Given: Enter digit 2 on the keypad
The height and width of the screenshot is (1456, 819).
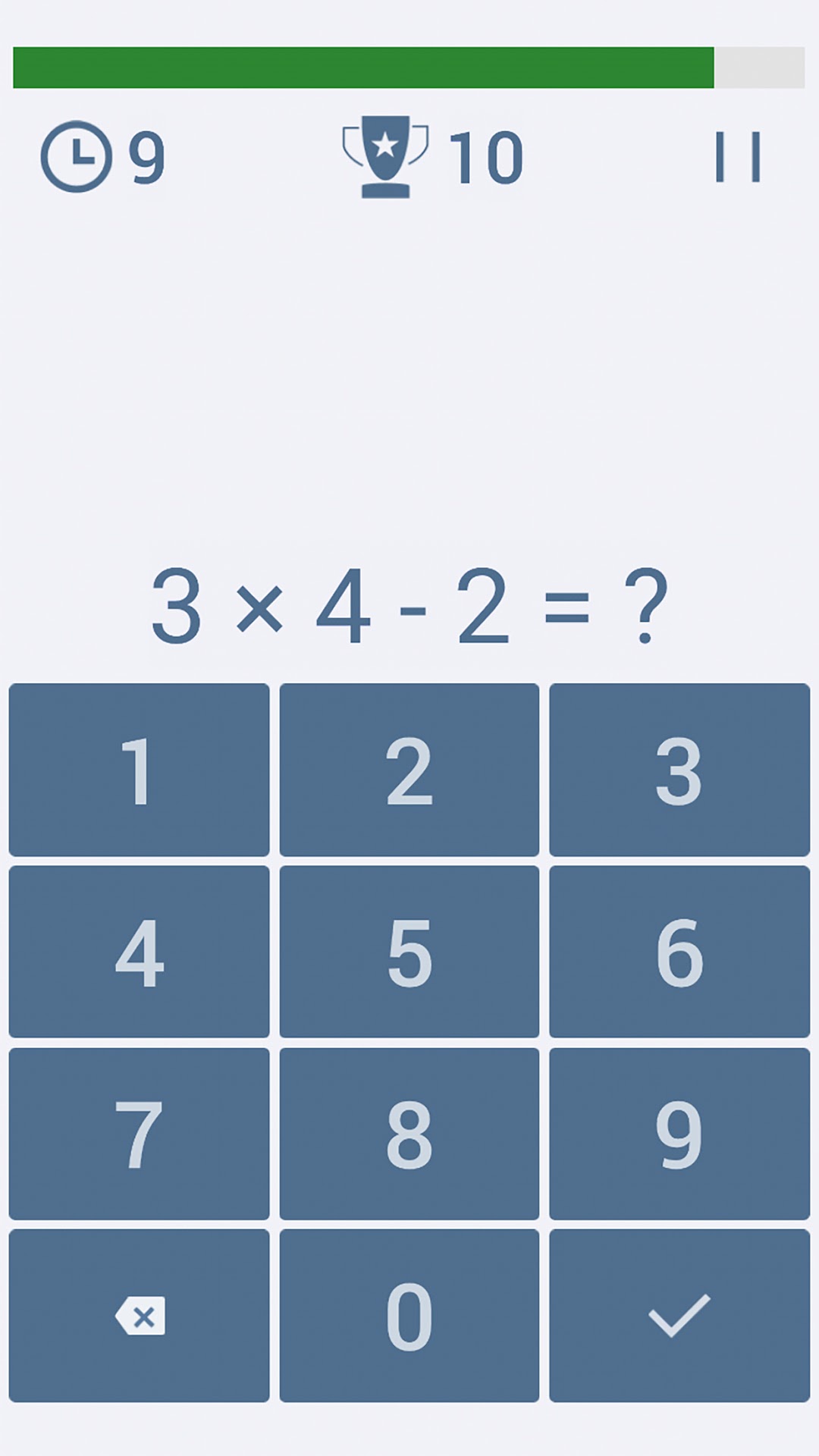Looking at the screenshot, I should tap(409, 770).
